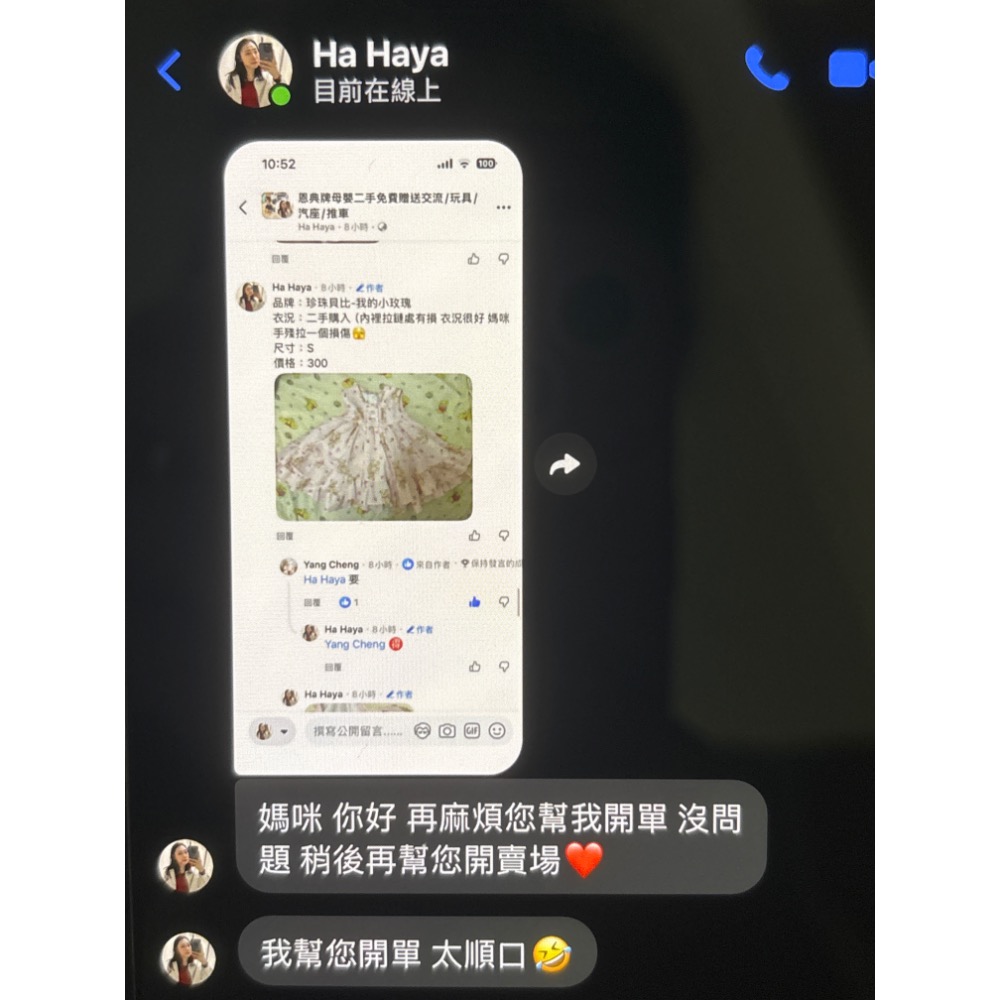Forward the shared screenshot image

565,464
